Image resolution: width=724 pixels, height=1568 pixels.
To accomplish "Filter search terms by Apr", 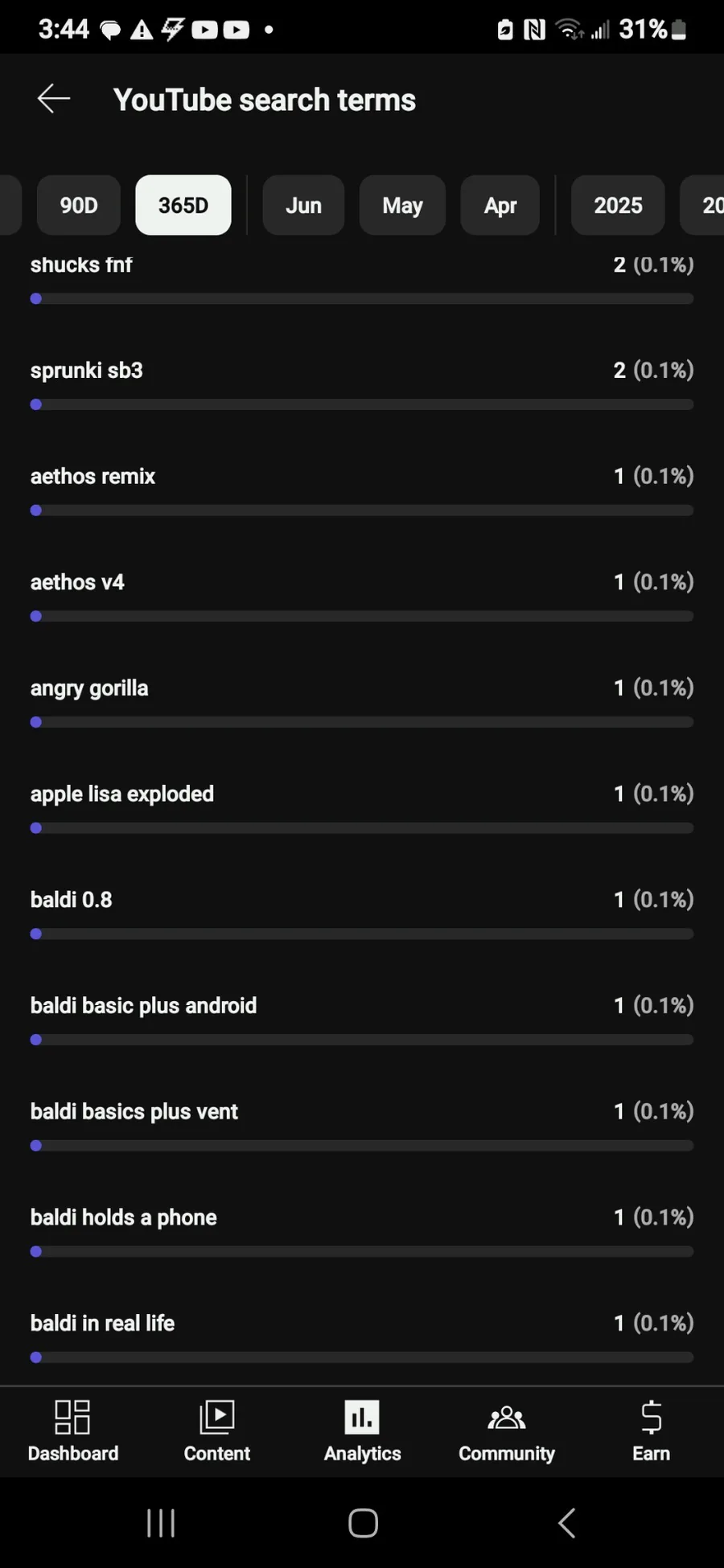I will click(500, 205).
